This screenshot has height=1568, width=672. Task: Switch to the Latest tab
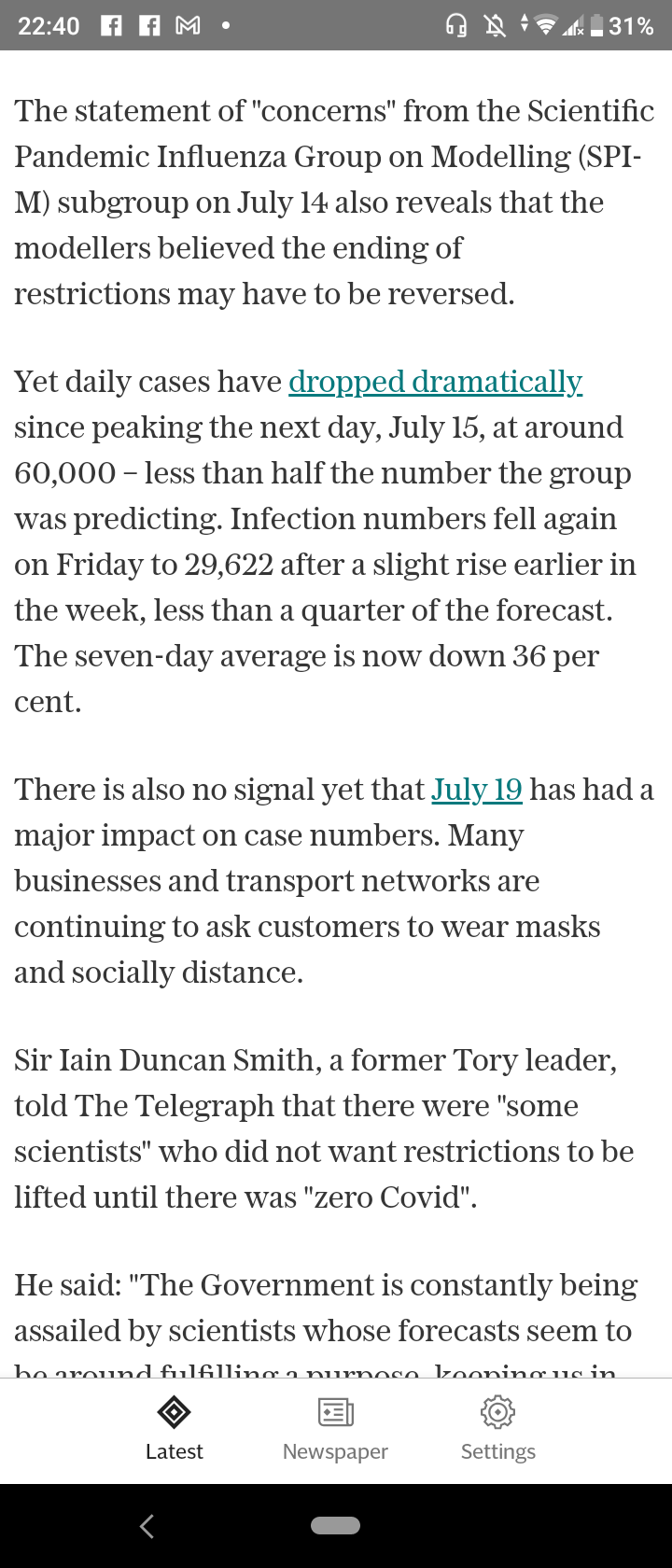(x=174, y=1428)
